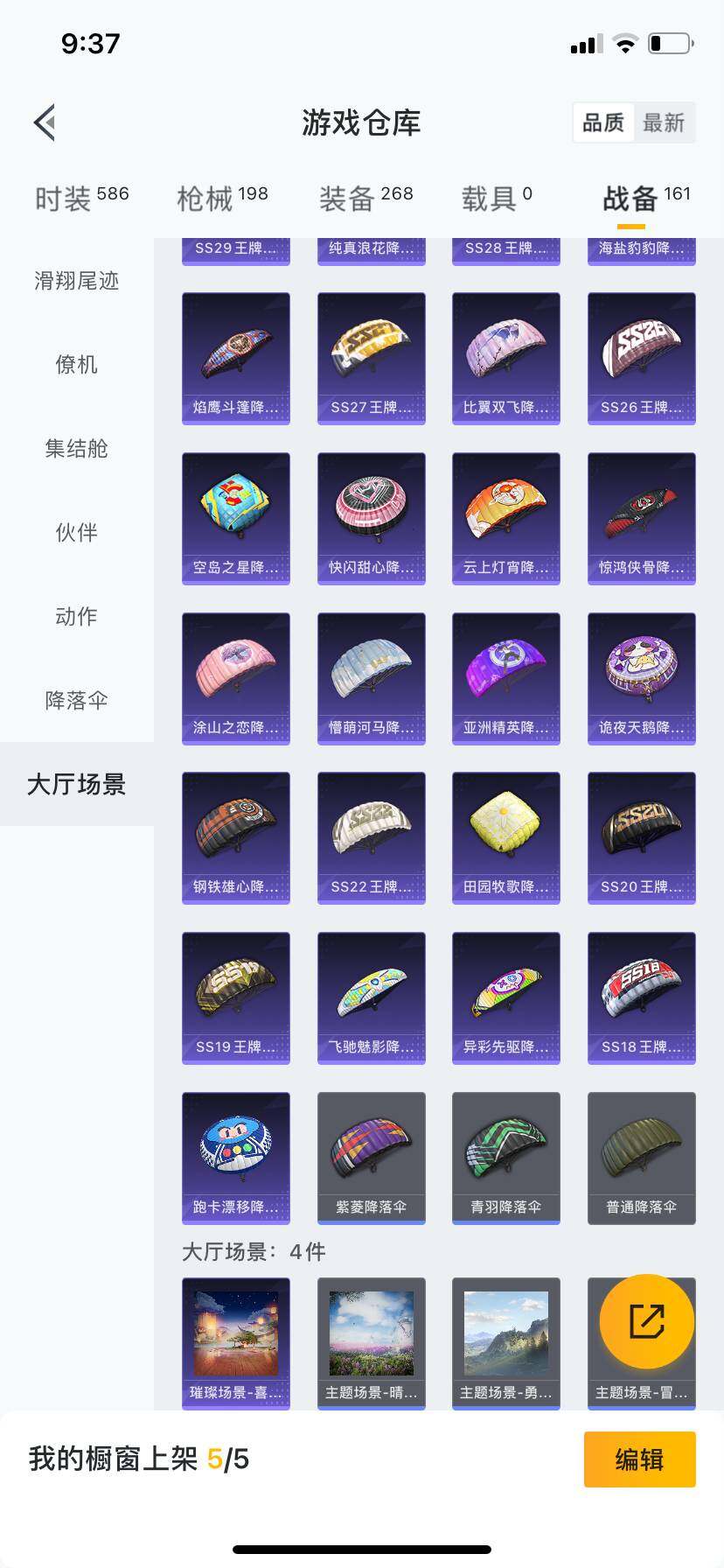Select the 青羽降落伞 item
This screenshot has width=724, height=1568.
pos(505,1157)
